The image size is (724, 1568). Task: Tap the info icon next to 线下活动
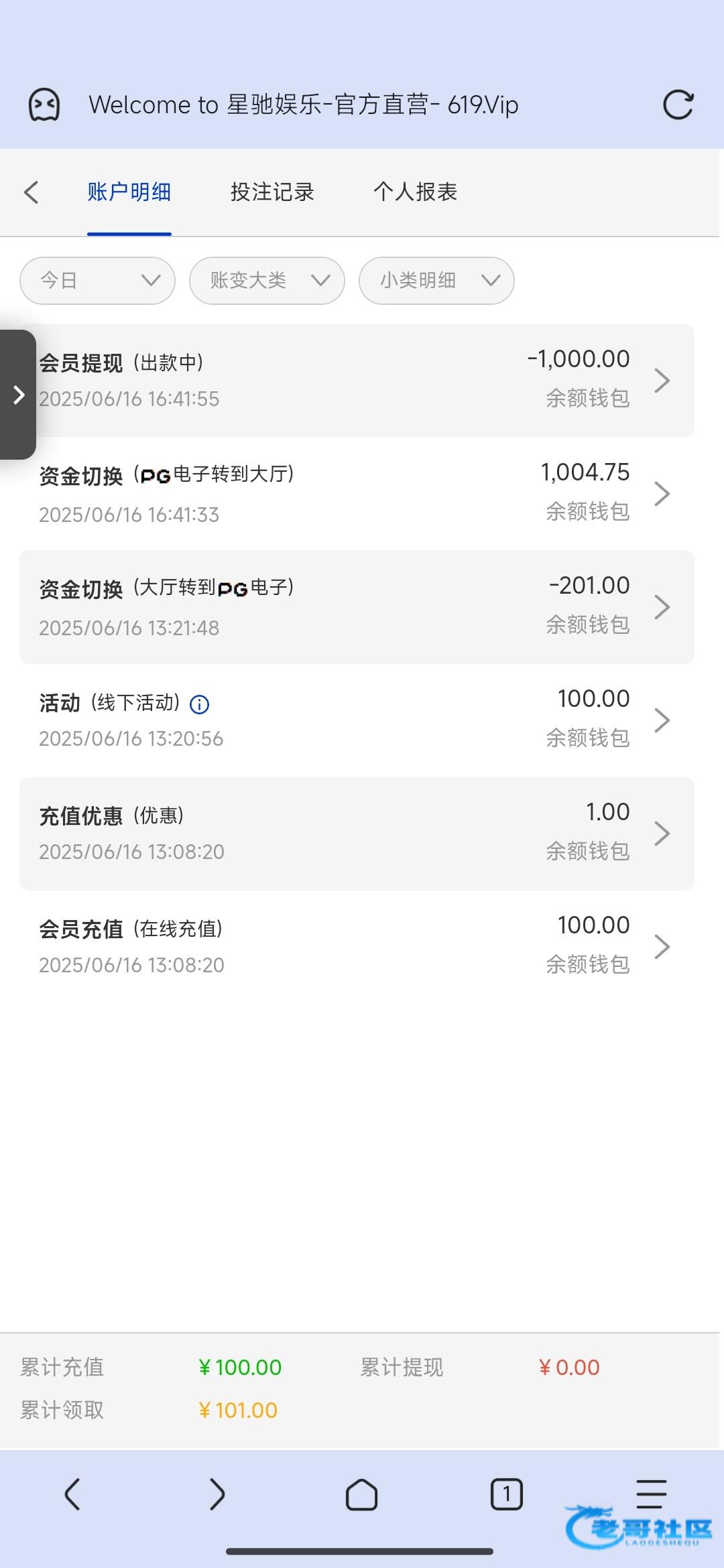click(200, 704)
